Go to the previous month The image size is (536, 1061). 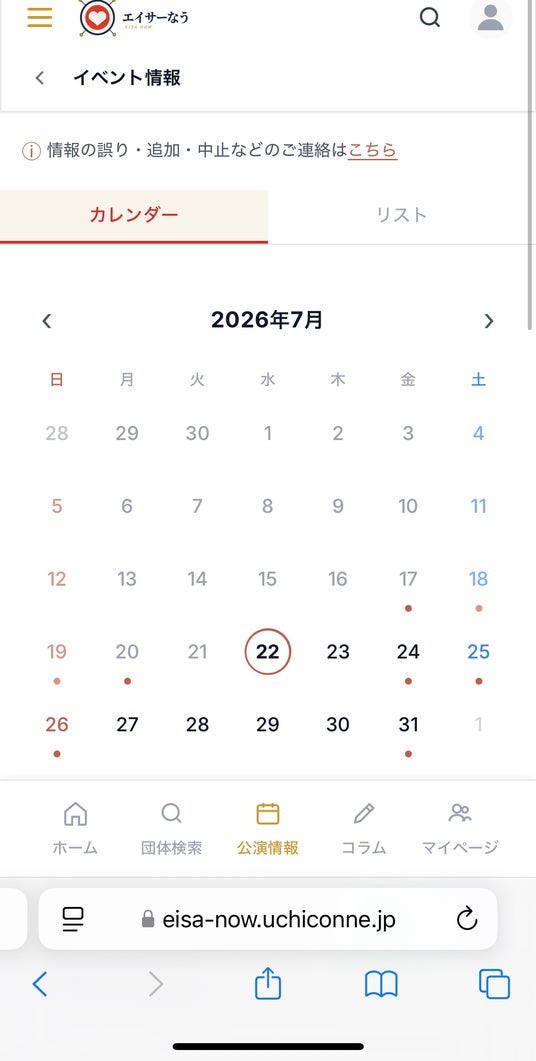(x=47, y=321)
